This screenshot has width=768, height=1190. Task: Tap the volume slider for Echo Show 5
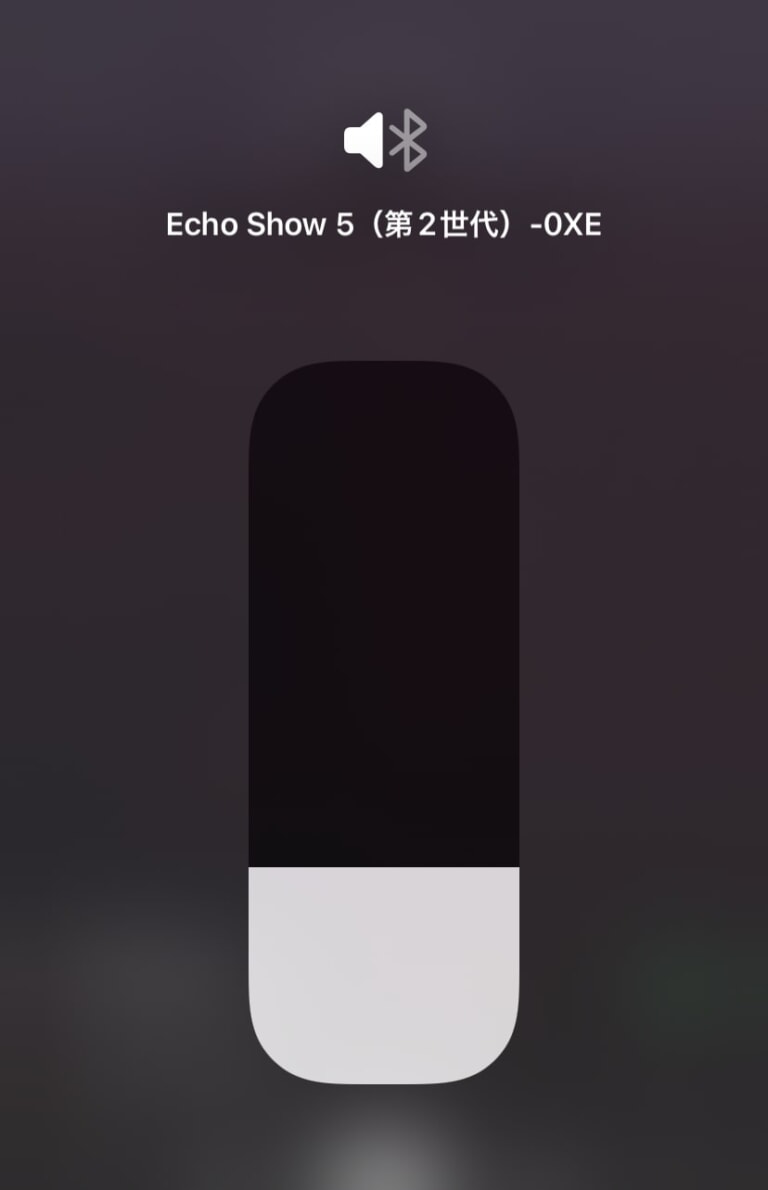[x=384, y=722]
